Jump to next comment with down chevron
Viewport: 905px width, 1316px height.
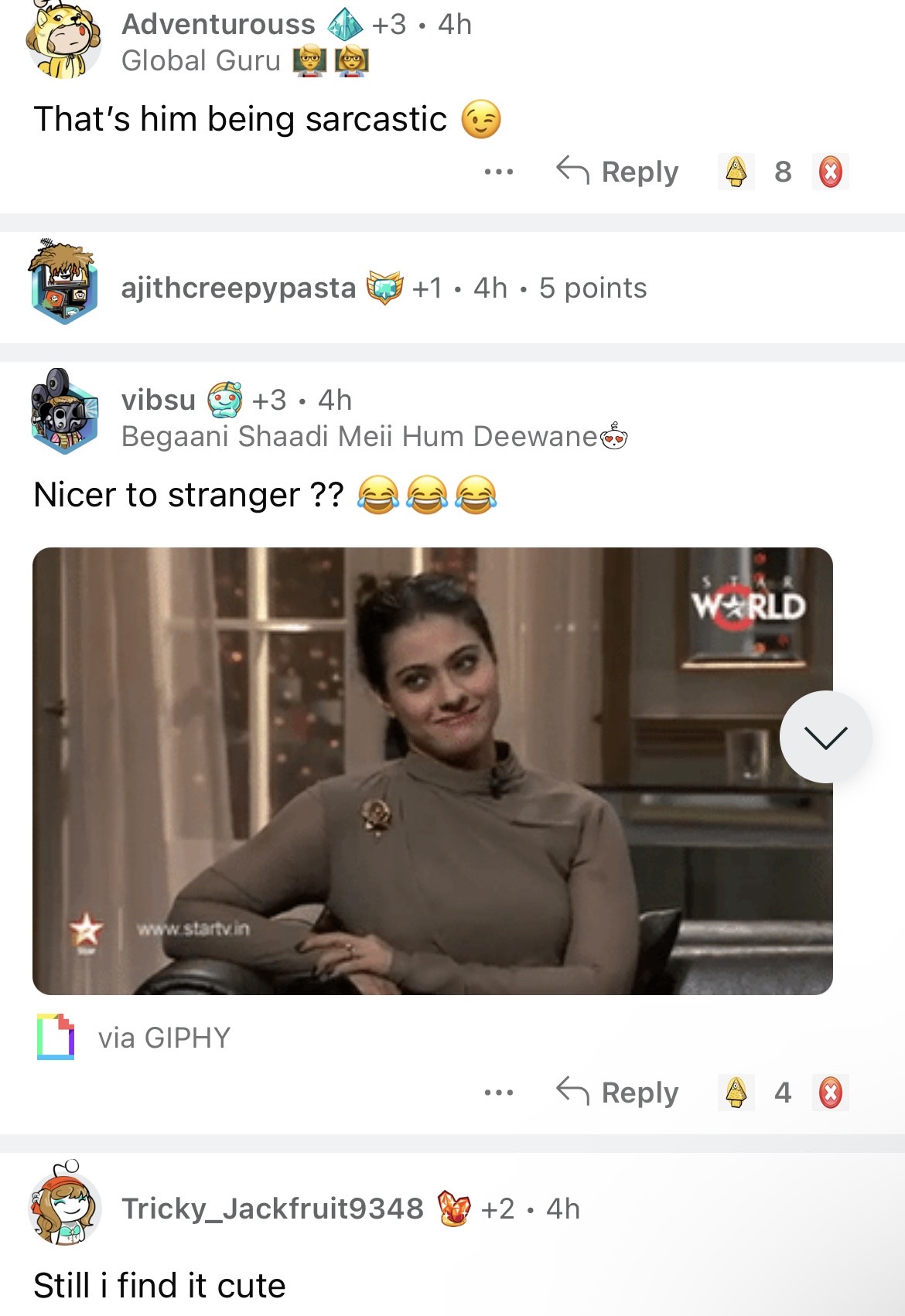(825, 737)
